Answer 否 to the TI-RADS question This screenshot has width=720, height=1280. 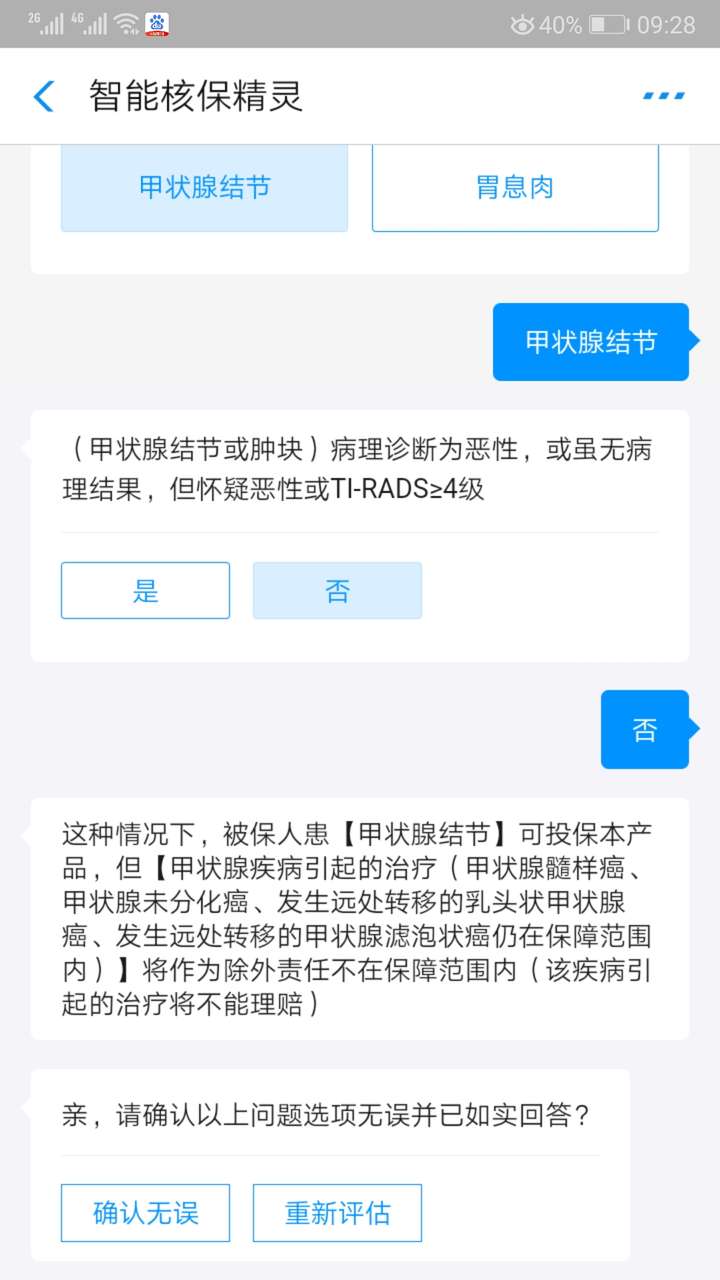pyautogui.click(x=337, y=590)
